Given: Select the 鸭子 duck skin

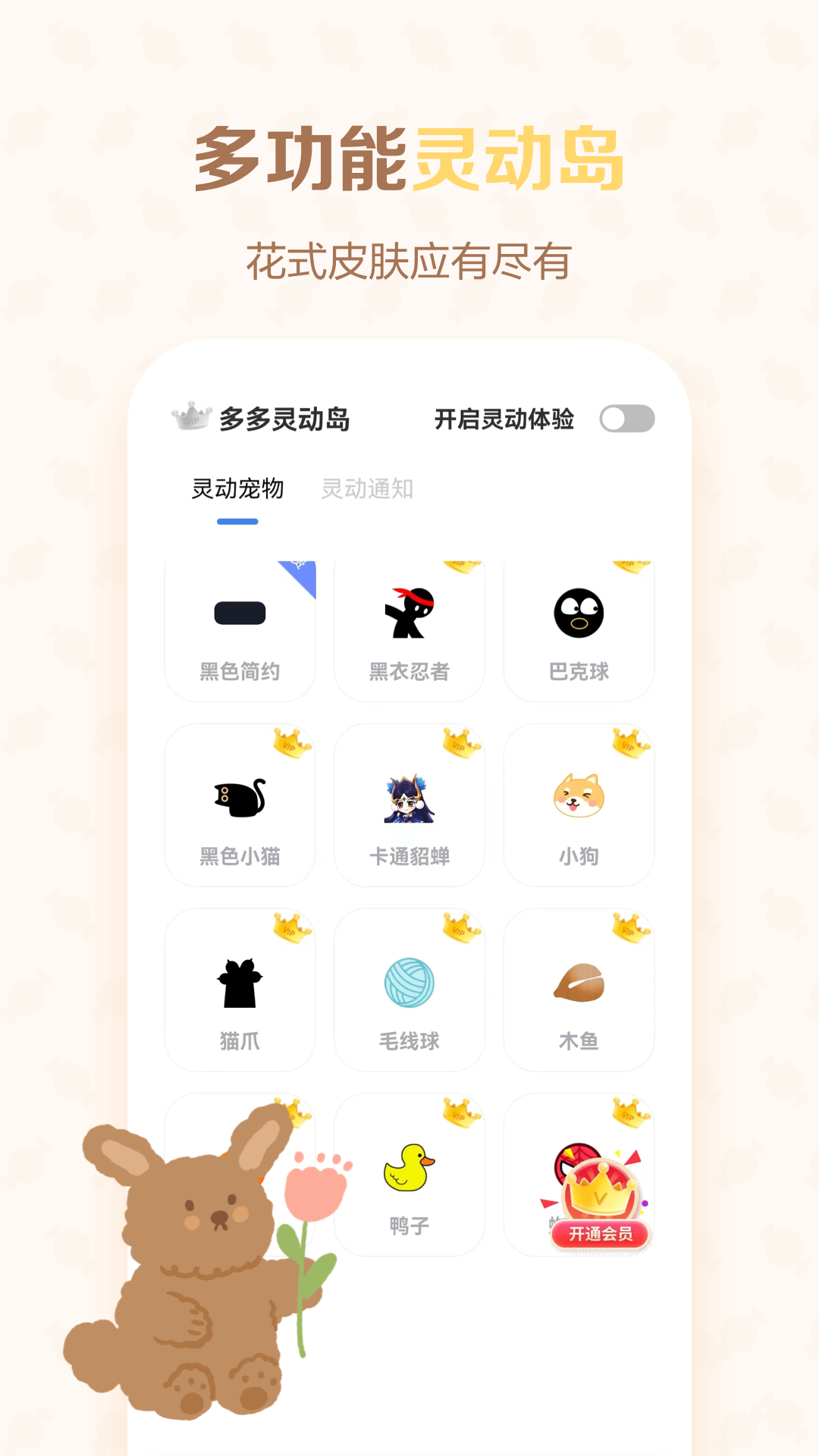Looking at the screenshot, I should [409, 1172].
